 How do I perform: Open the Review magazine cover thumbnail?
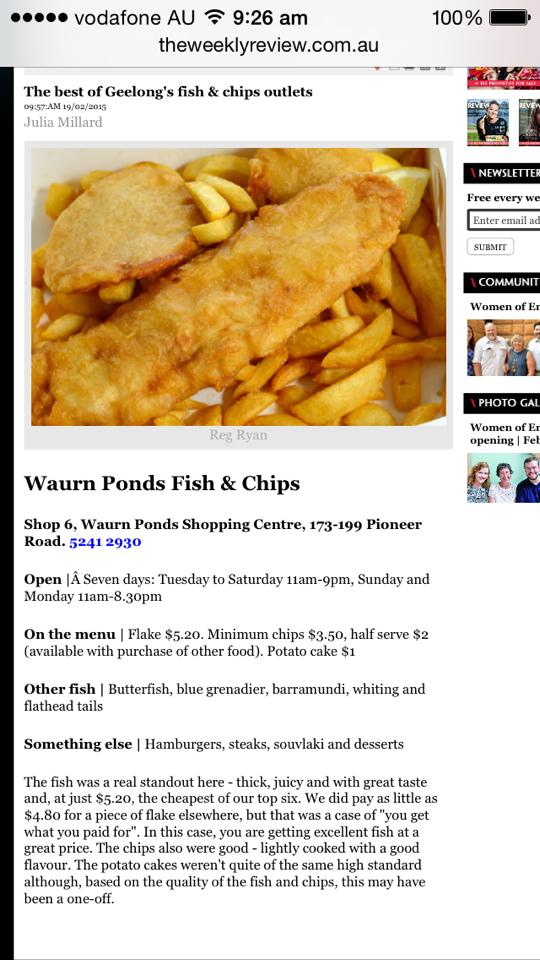(x=488, y=122)
